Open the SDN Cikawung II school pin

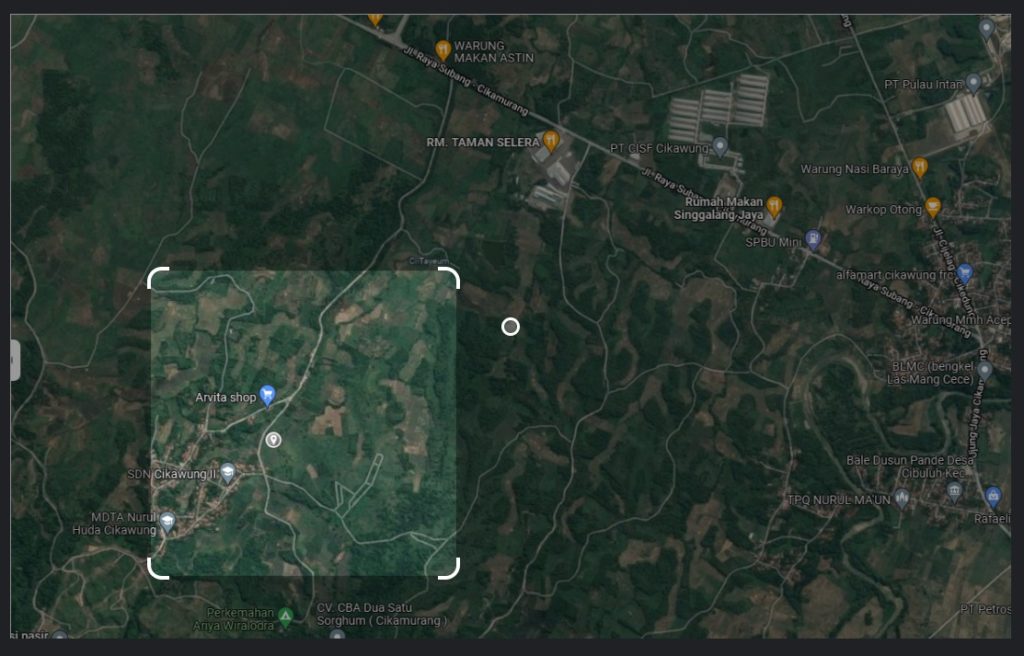228,472
